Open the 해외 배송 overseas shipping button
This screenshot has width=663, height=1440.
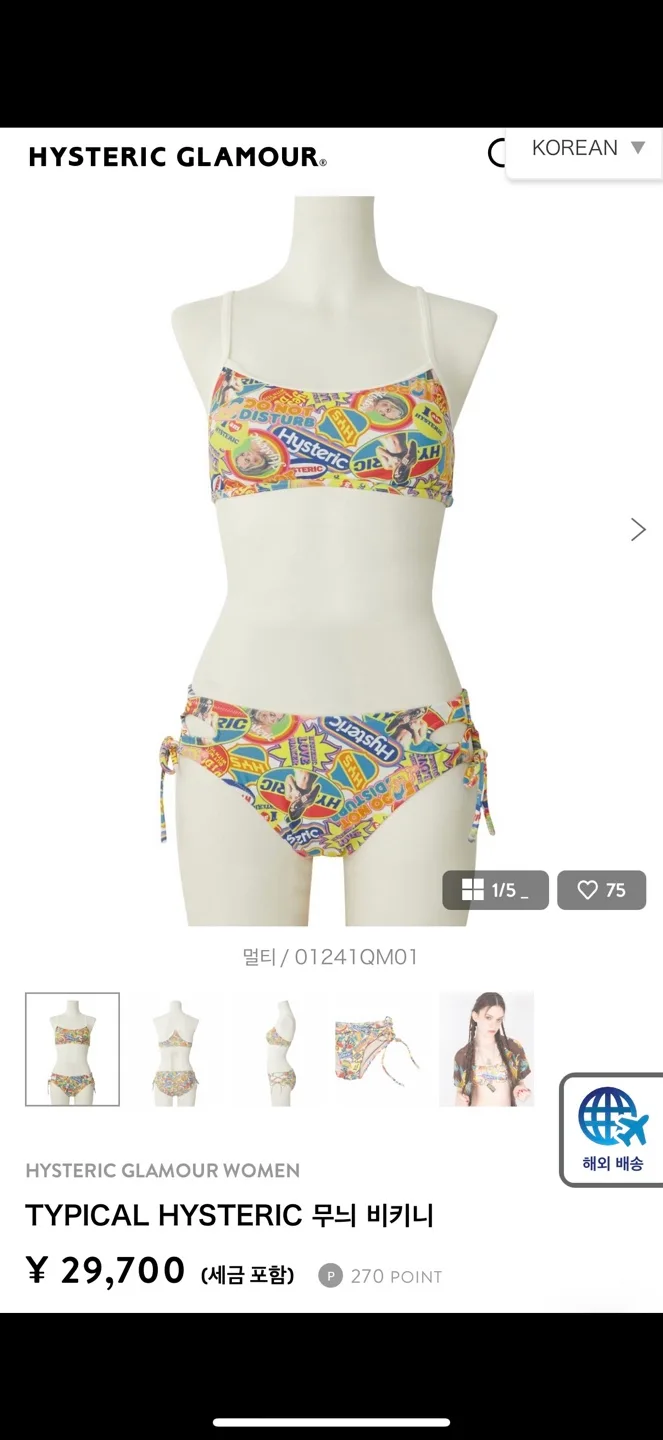612,1130
